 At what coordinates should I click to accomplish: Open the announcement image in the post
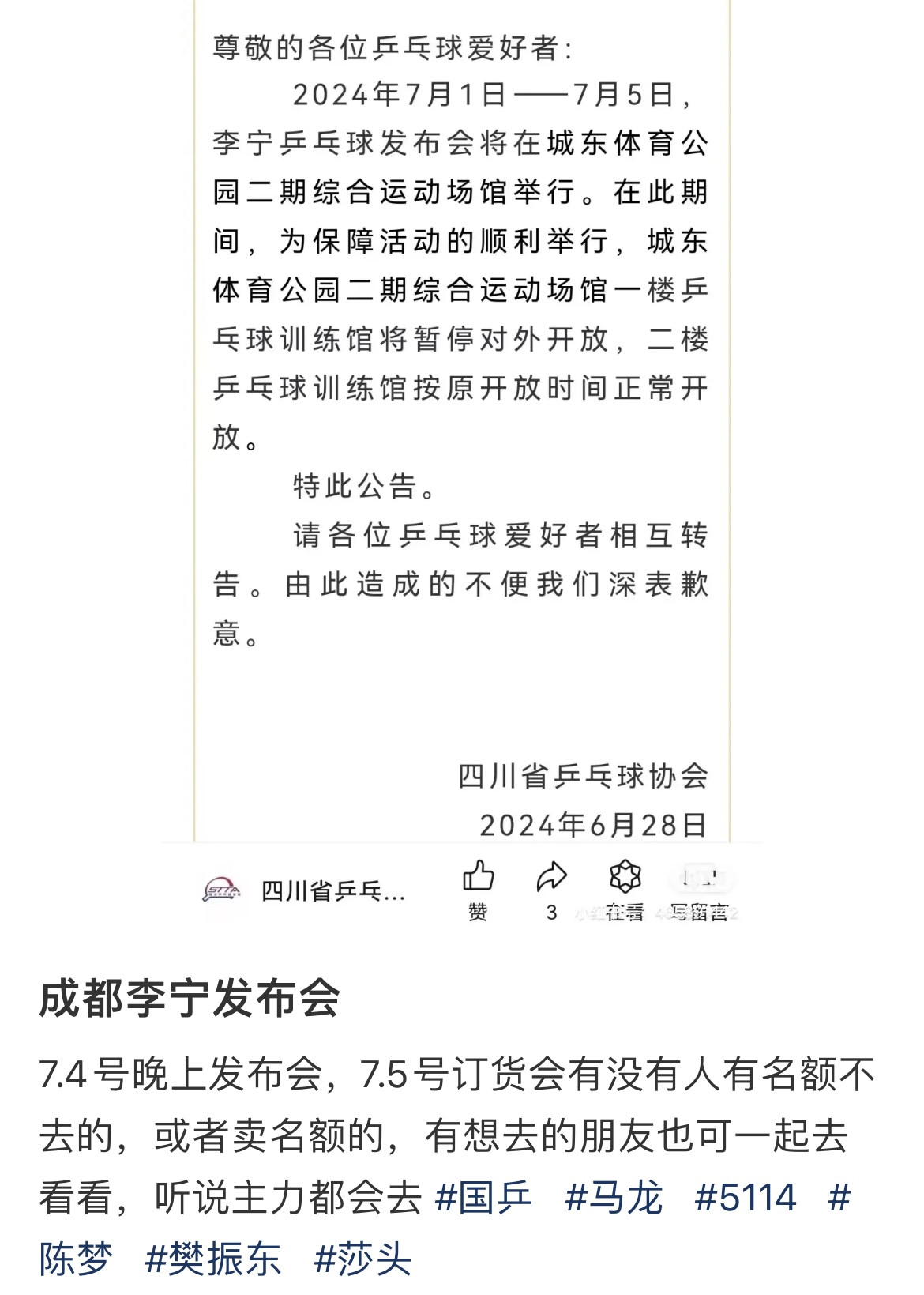tap(462, 466)
